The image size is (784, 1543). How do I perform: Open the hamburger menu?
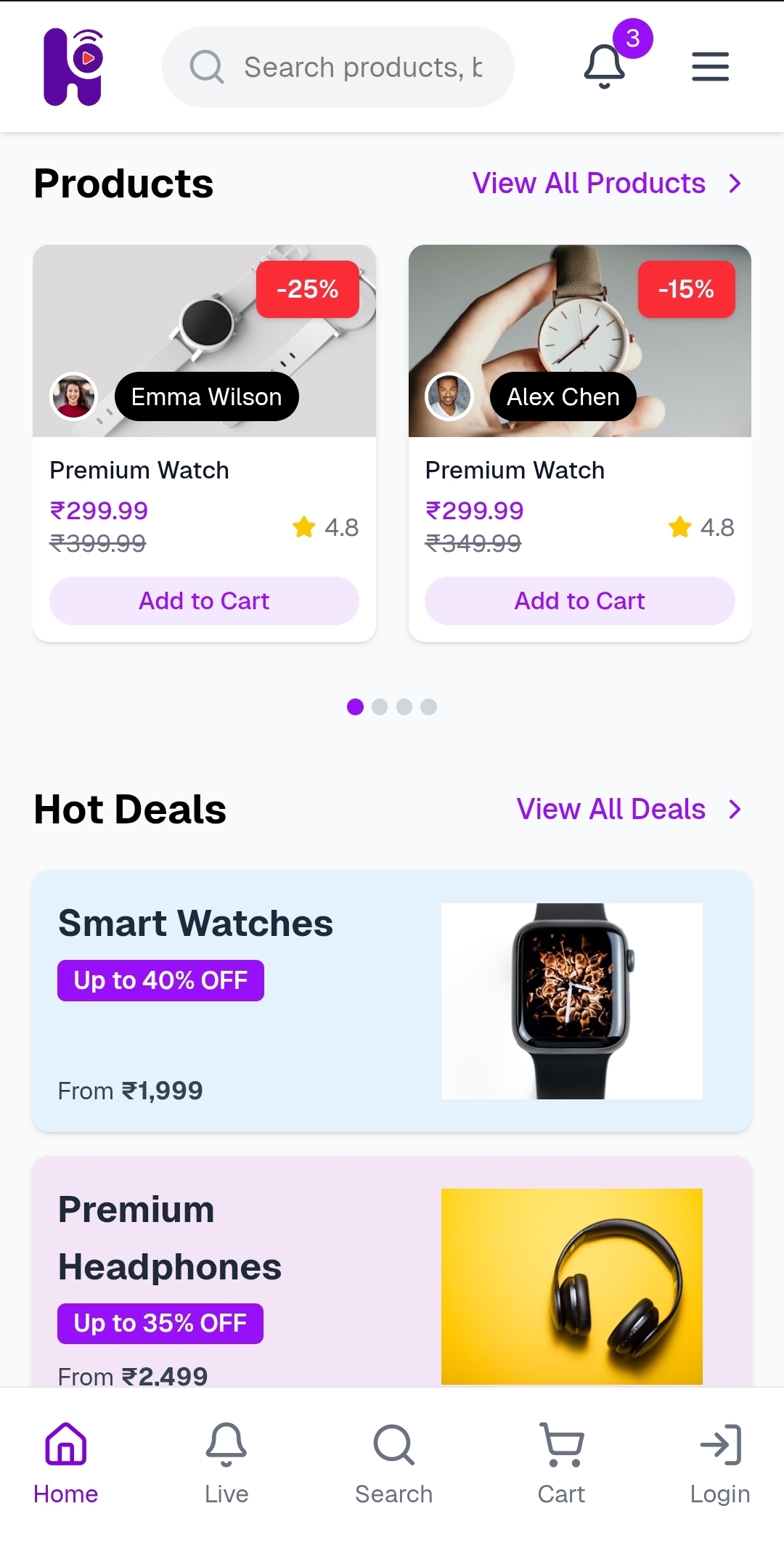[709, 66]
